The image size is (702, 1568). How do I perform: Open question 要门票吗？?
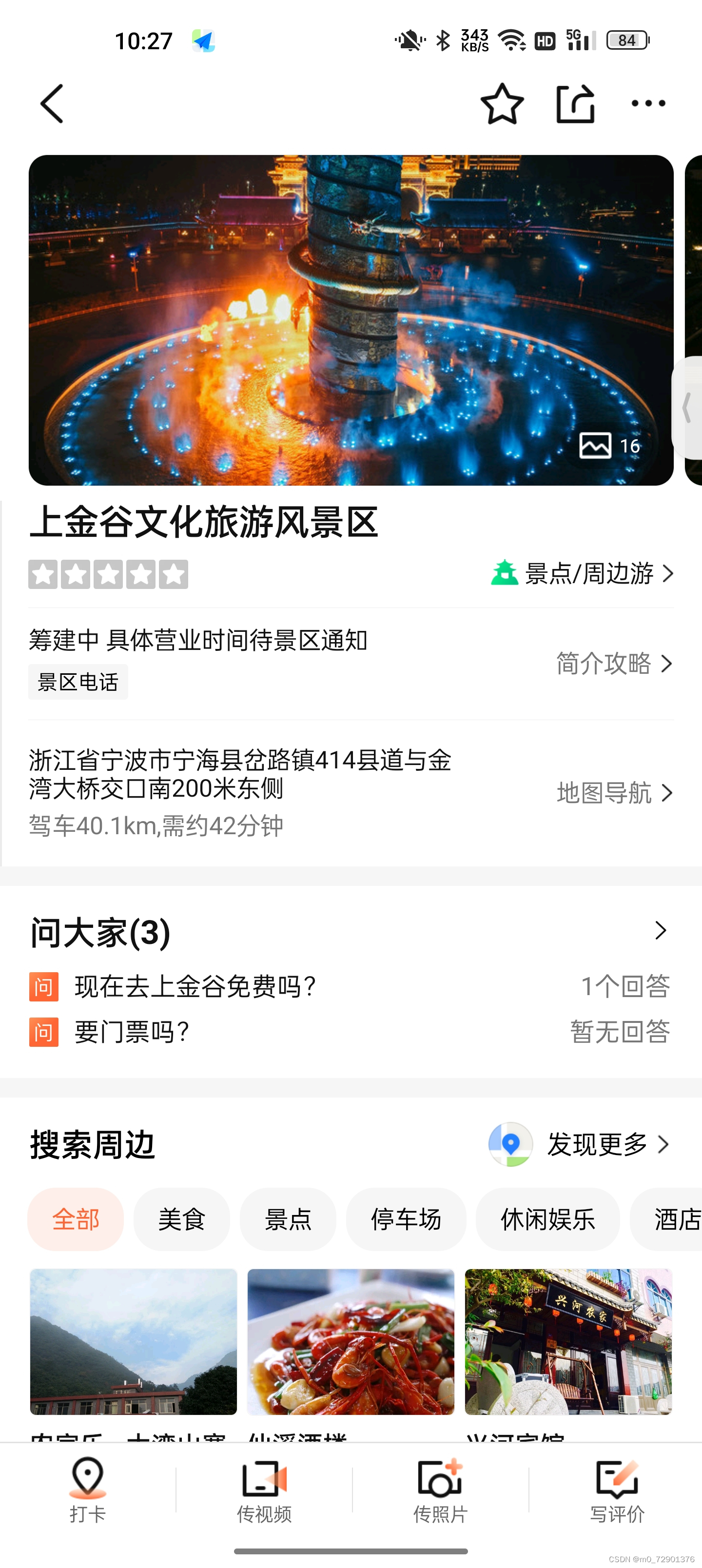point(132,1032)
